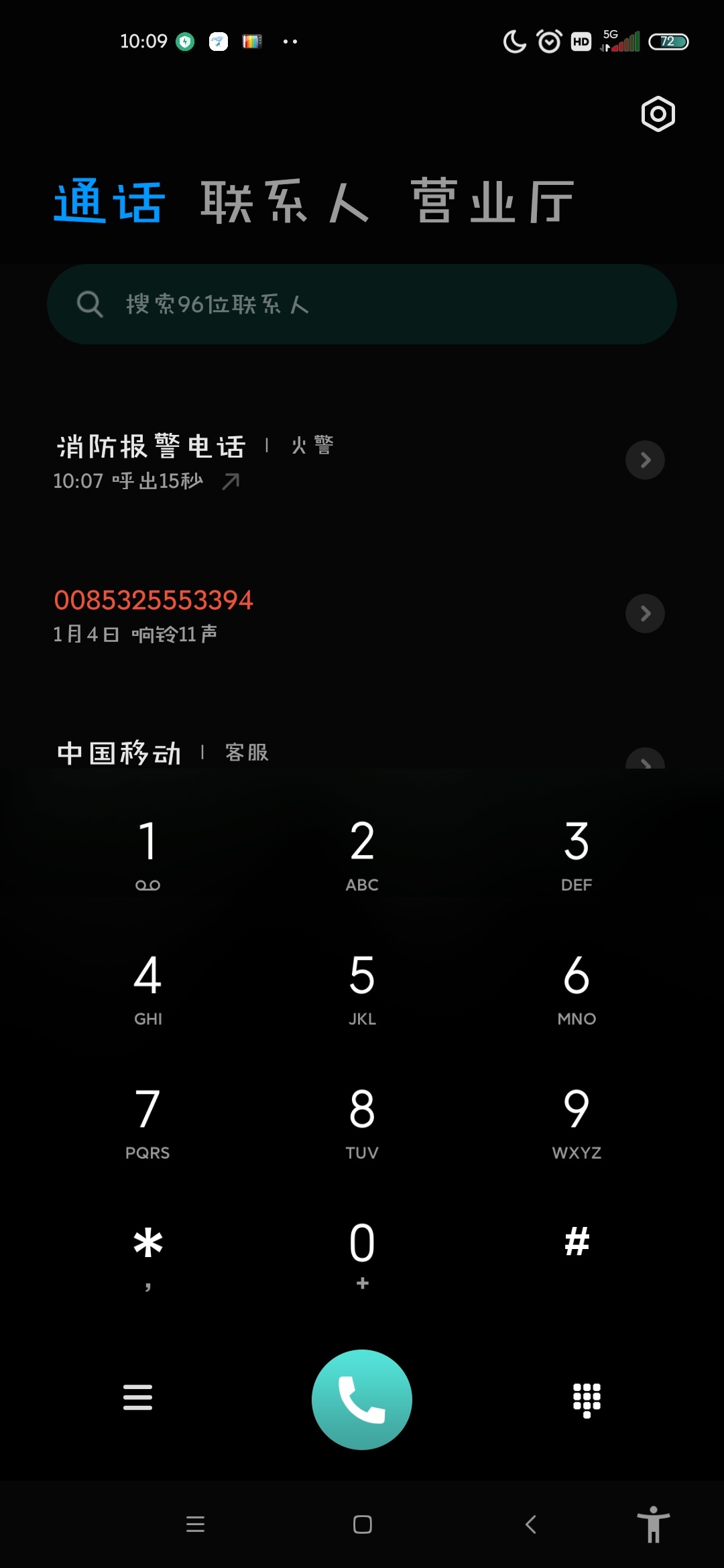Viewport: 724px width, 1568px height.
Task: Switch to the 联系人 tab
Action: (x=285, y=201)
